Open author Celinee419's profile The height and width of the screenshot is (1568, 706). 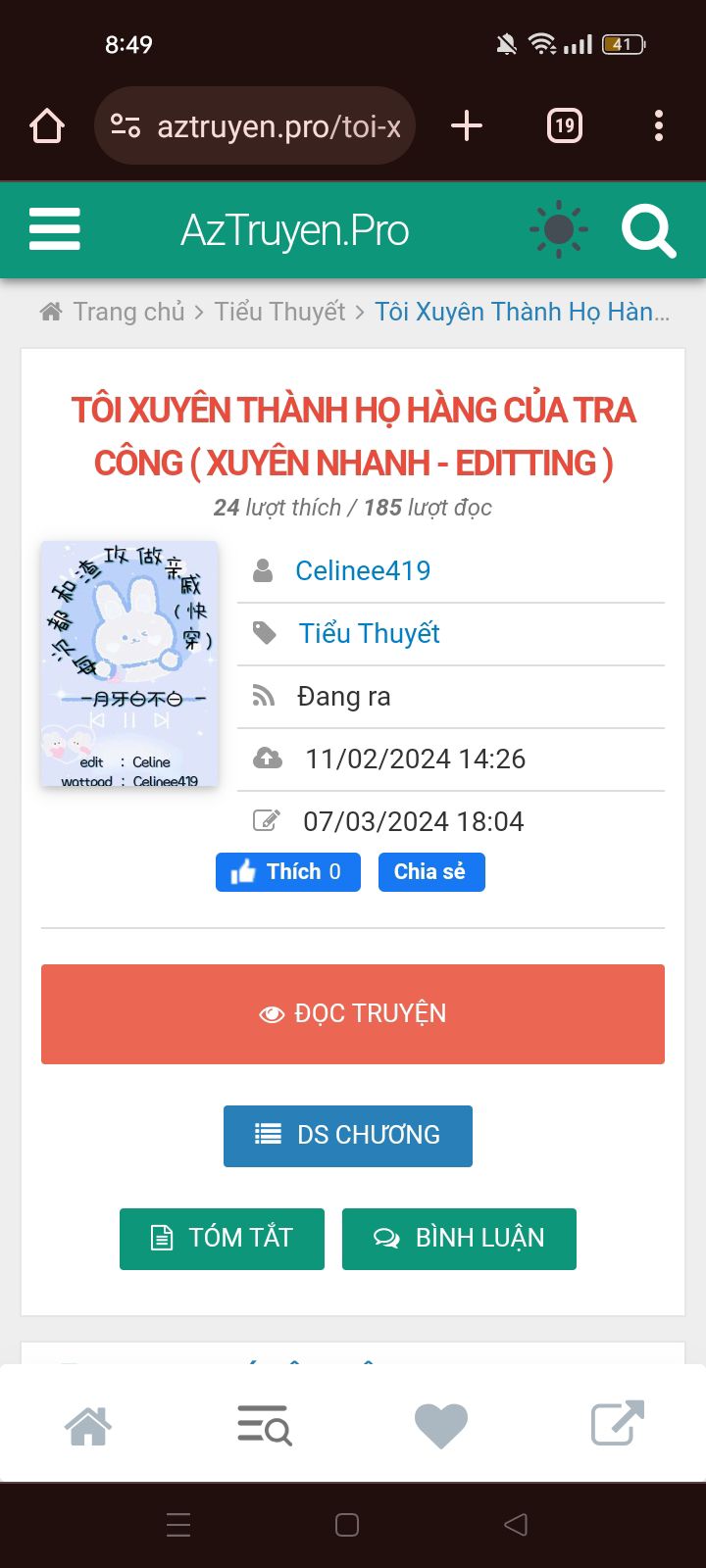click(363, 570)
